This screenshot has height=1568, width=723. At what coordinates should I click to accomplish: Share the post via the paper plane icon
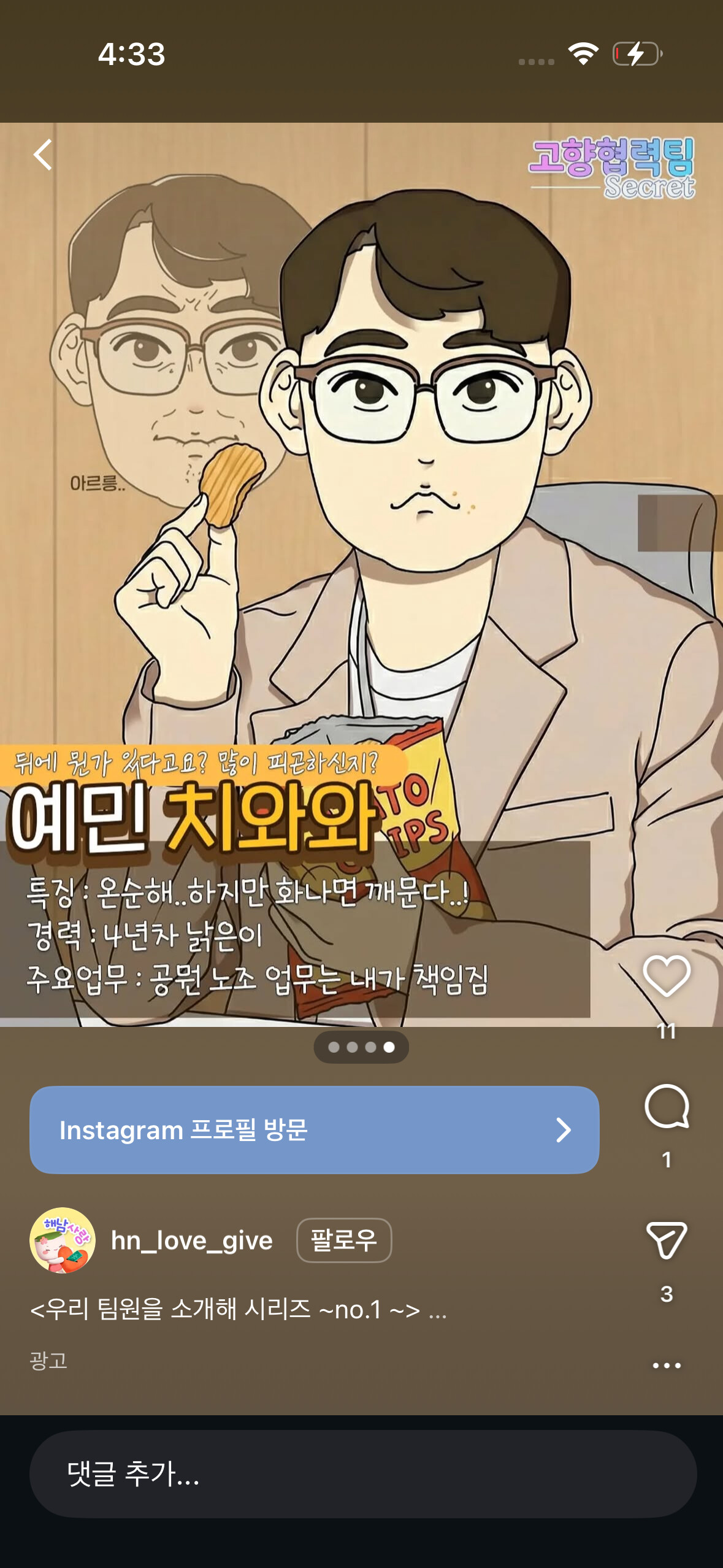coord(666,1240)
